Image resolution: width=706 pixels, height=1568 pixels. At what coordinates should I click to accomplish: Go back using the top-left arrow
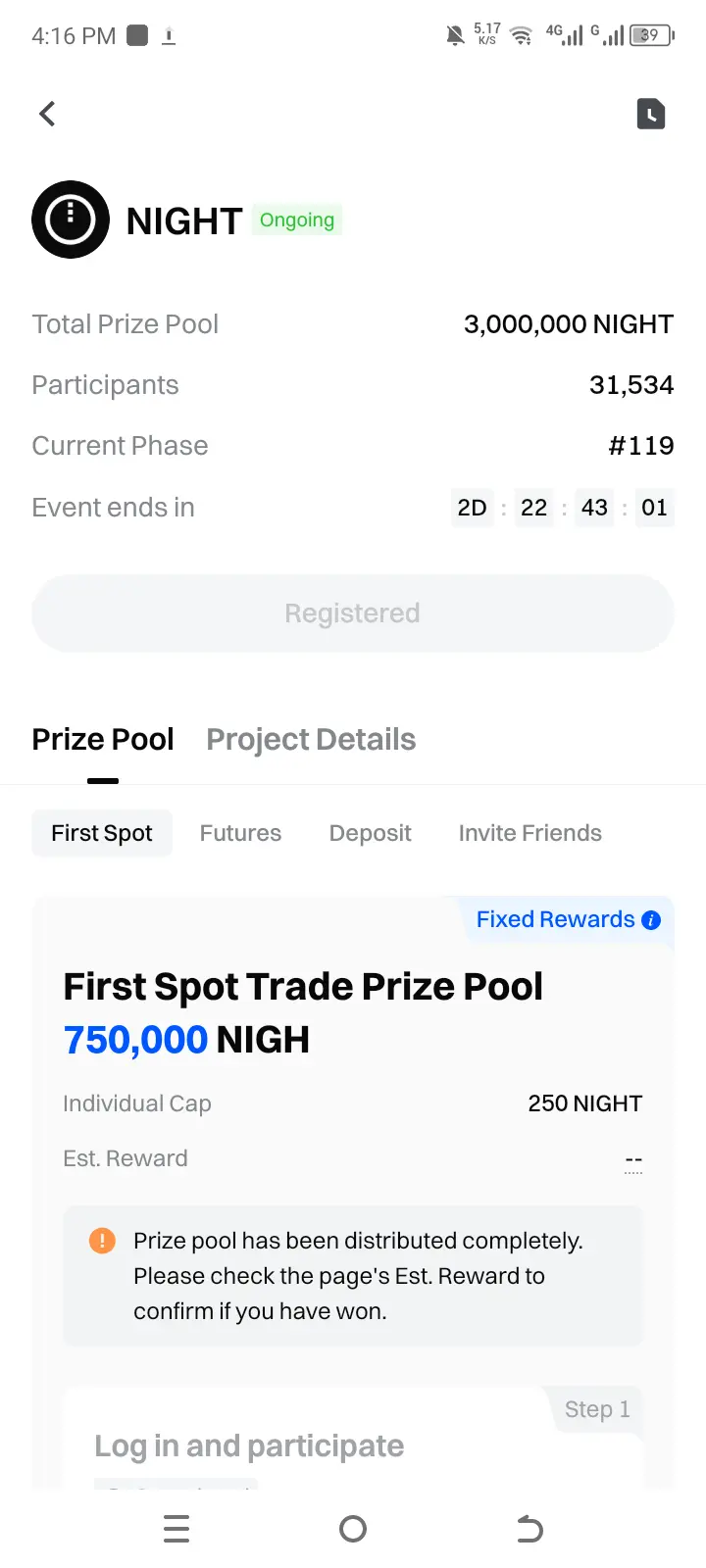point(47,114)
